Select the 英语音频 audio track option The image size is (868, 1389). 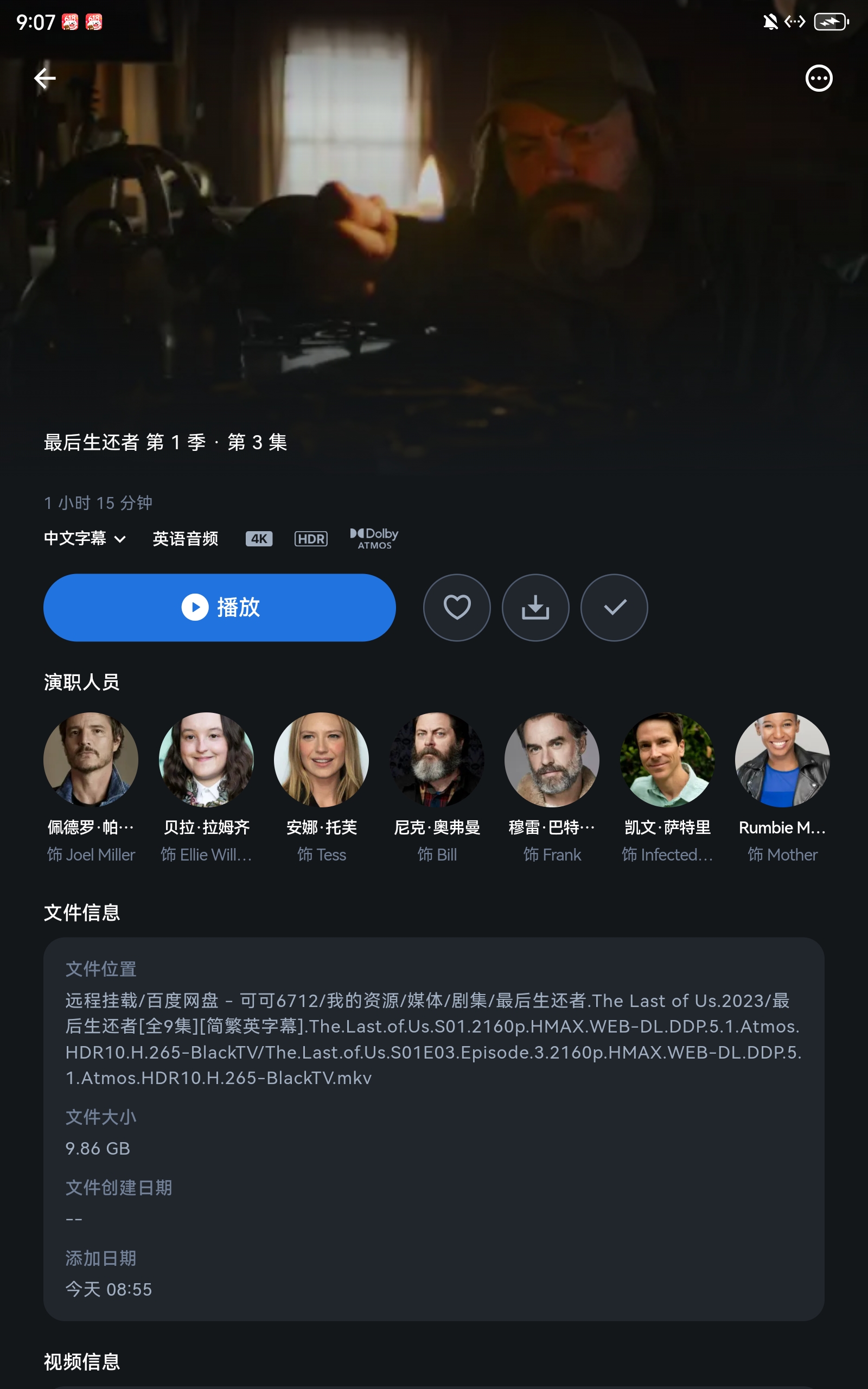point(185,538)
